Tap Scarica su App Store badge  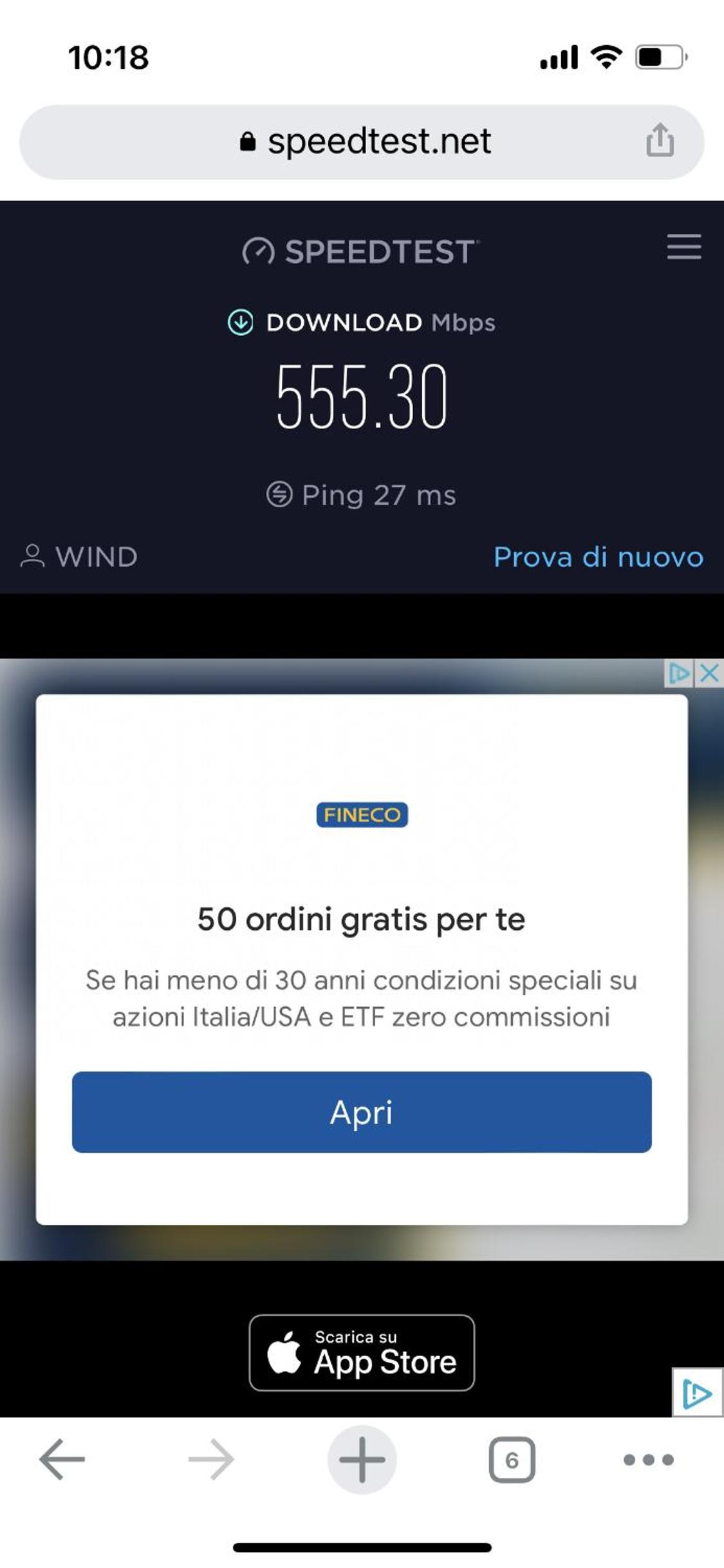tap(362, 1353)
